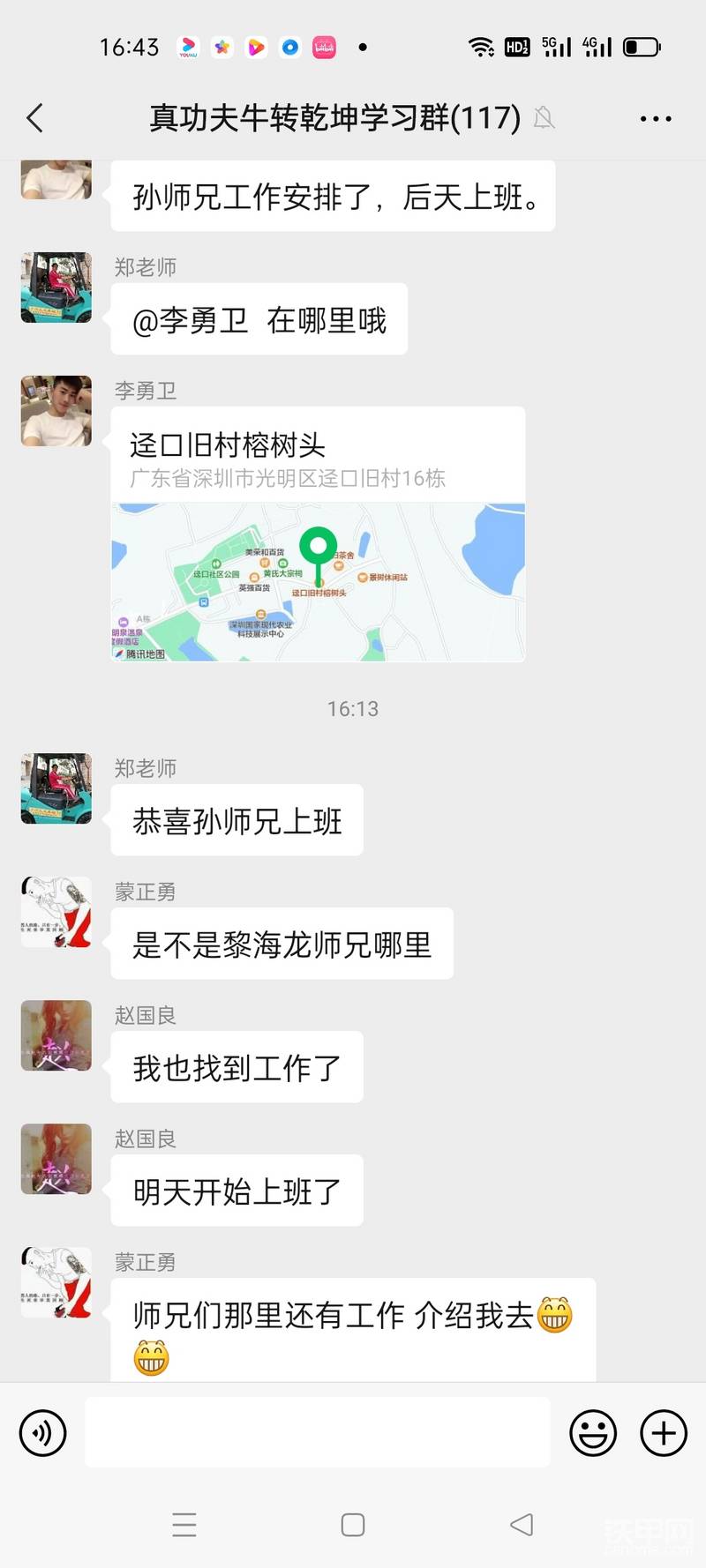The height and width of the screenshot is (1568, 706).
Task: Focus the message text field
Action: point(318,1433)
